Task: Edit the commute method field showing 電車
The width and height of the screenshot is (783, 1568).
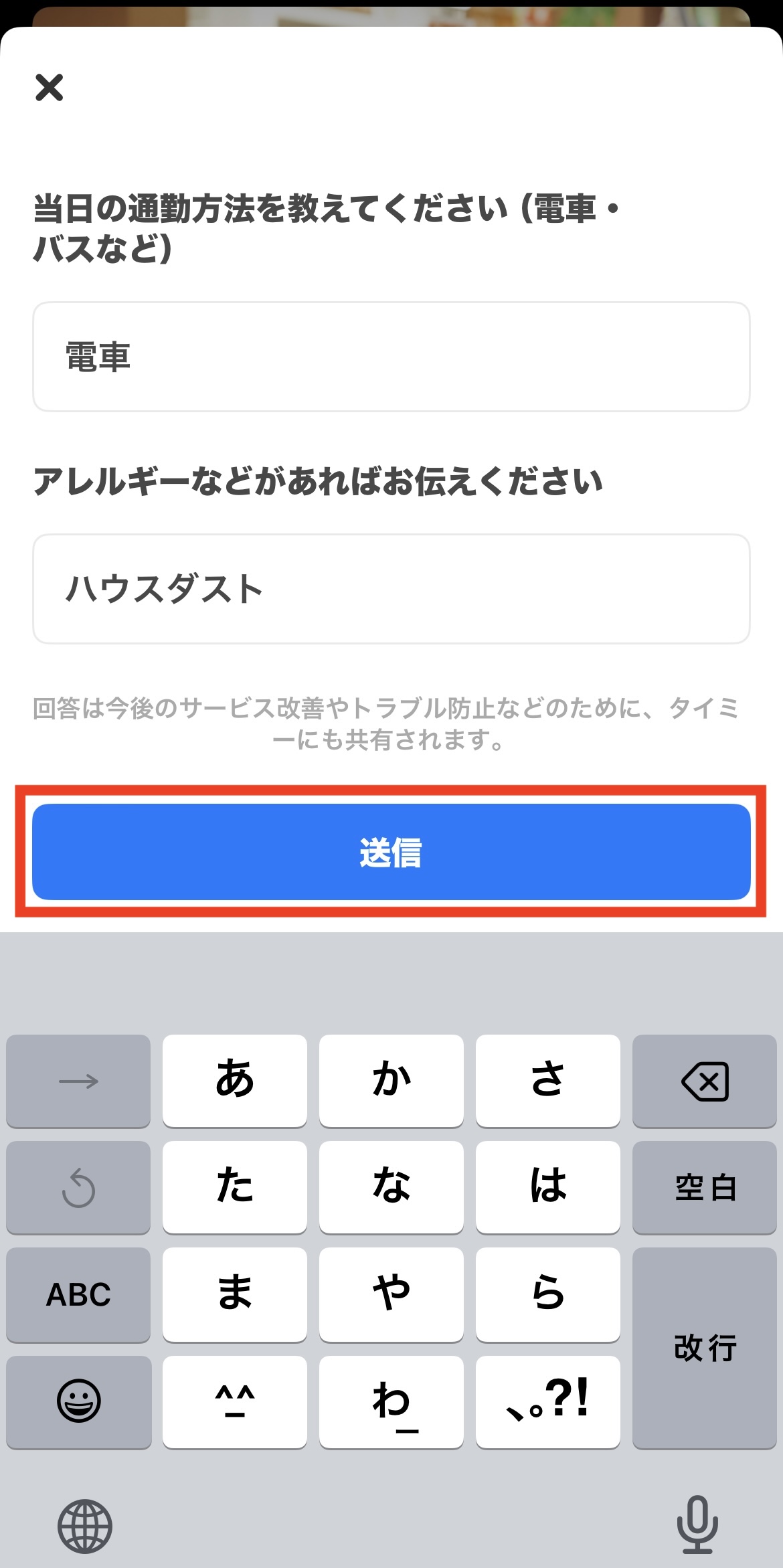Action: coord(391,357)
